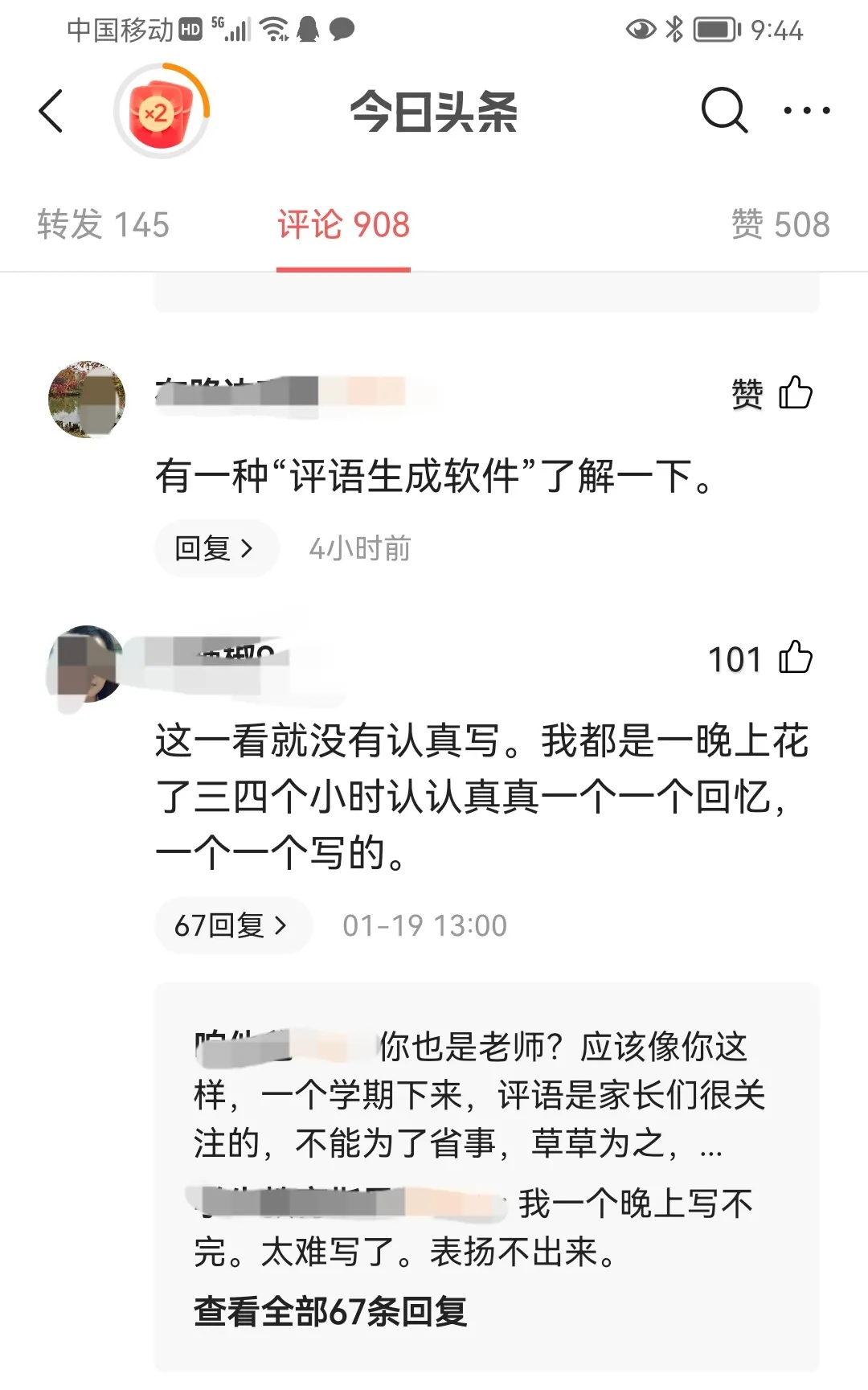Open avatar of the 评语生成软件 commenter
Image resolution: width=868 pixels, height=1390 pixels.
(x=87, y=400)
